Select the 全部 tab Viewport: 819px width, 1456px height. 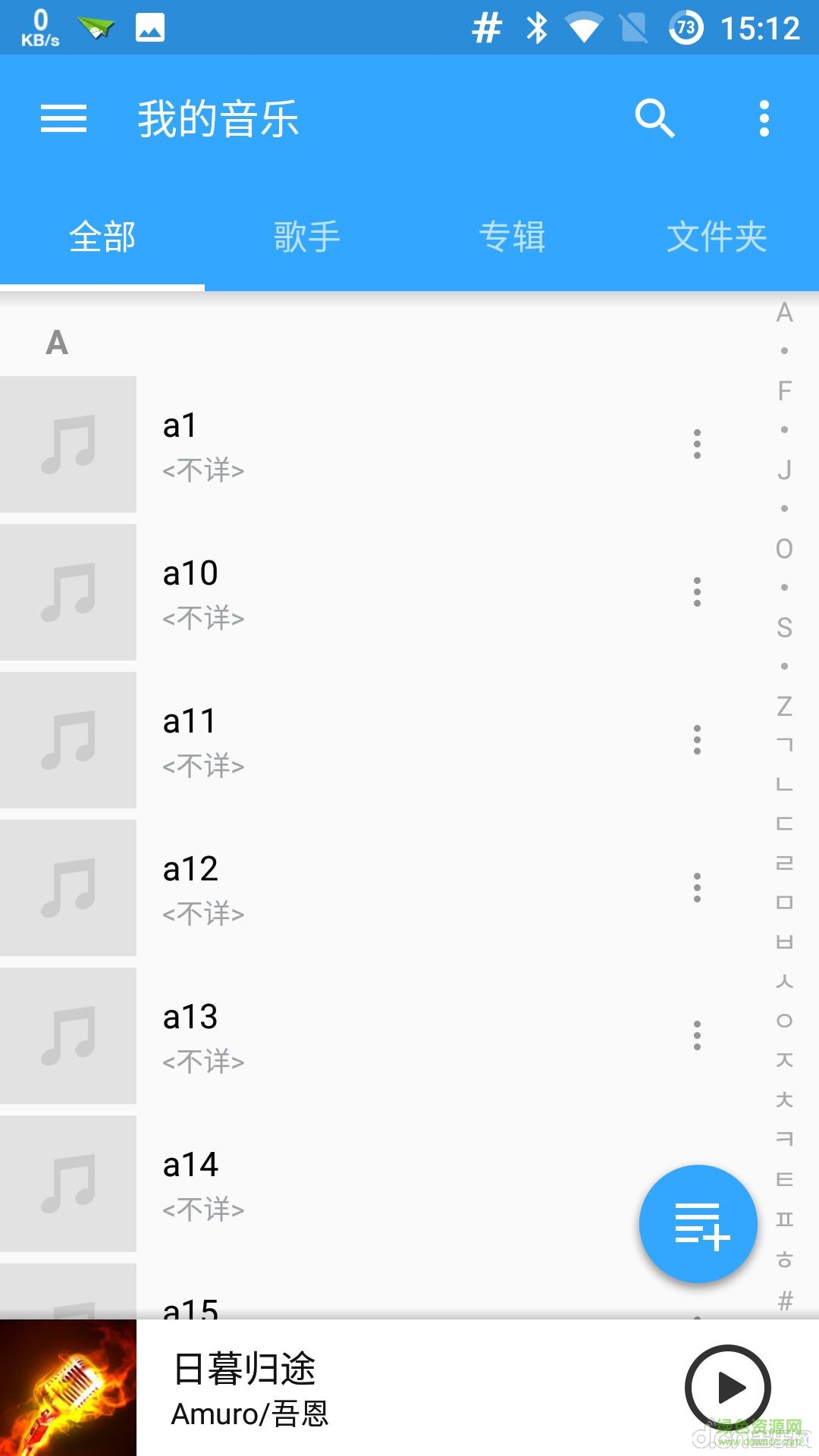(102, 237)
